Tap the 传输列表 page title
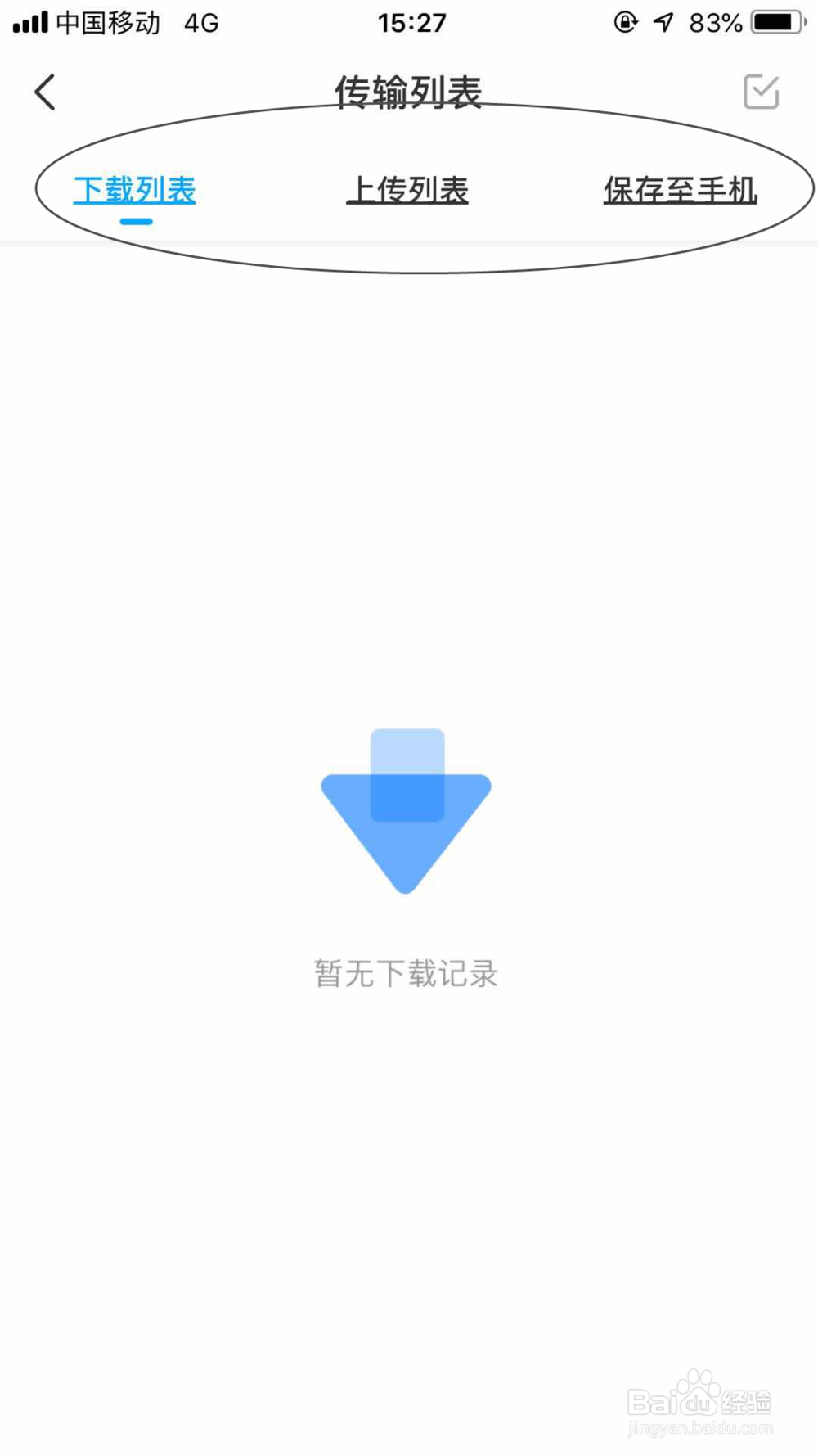This screenshot has height=1456, width=818. (x=408, y=92)
